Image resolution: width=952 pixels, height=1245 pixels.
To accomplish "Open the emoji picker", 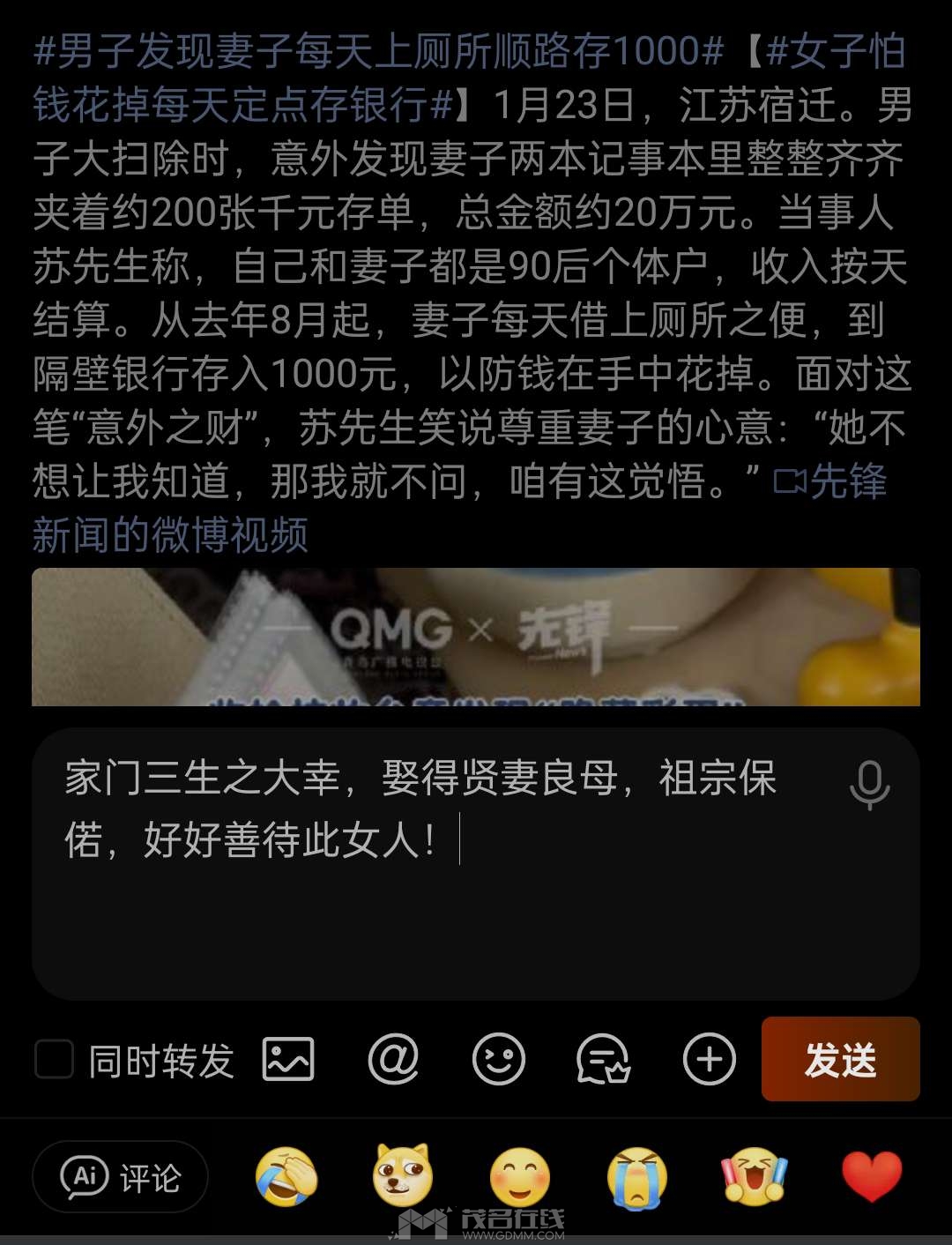I will coord(499,1059).
